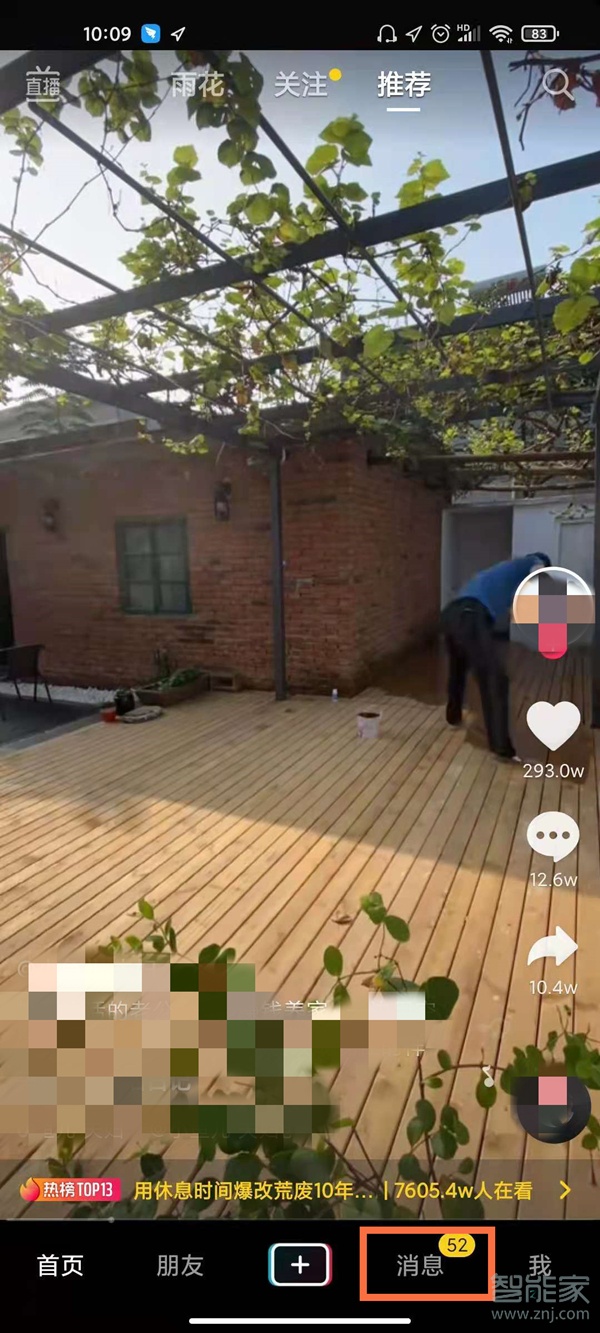Switch to the 雨花 tab
Image resolution: width=600 pixels, height=1333 pixels.
(x=197, y=86)
